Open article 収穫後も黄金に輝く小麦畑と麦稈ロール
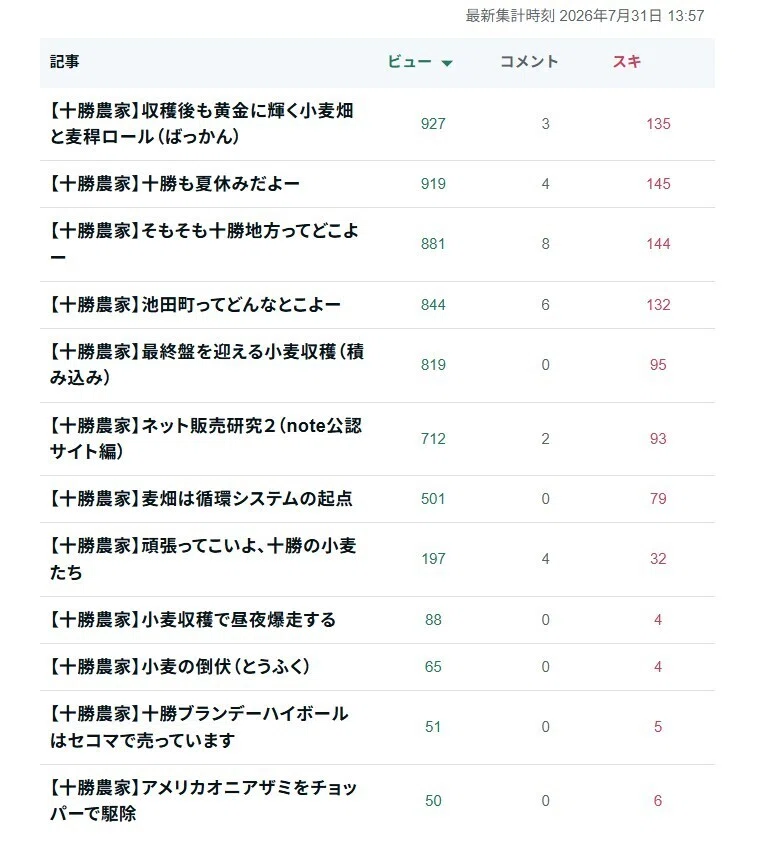Viewport: 760px width, 854px height. pyautogui.click(x=202, y=124)
